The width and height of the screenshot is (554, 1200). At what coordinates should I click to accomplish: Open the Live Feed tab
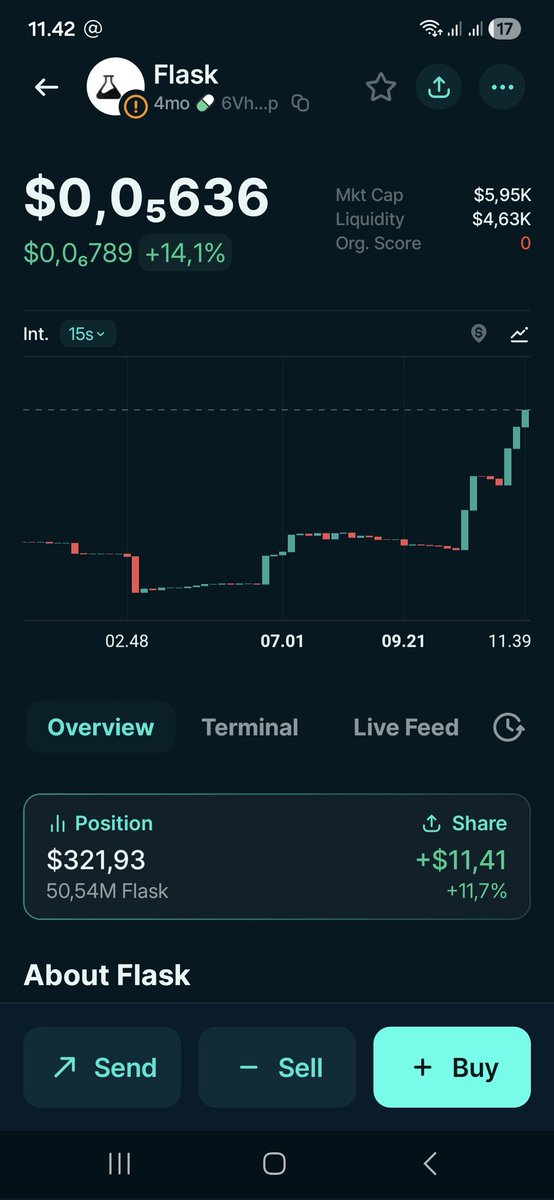(406, 727)
